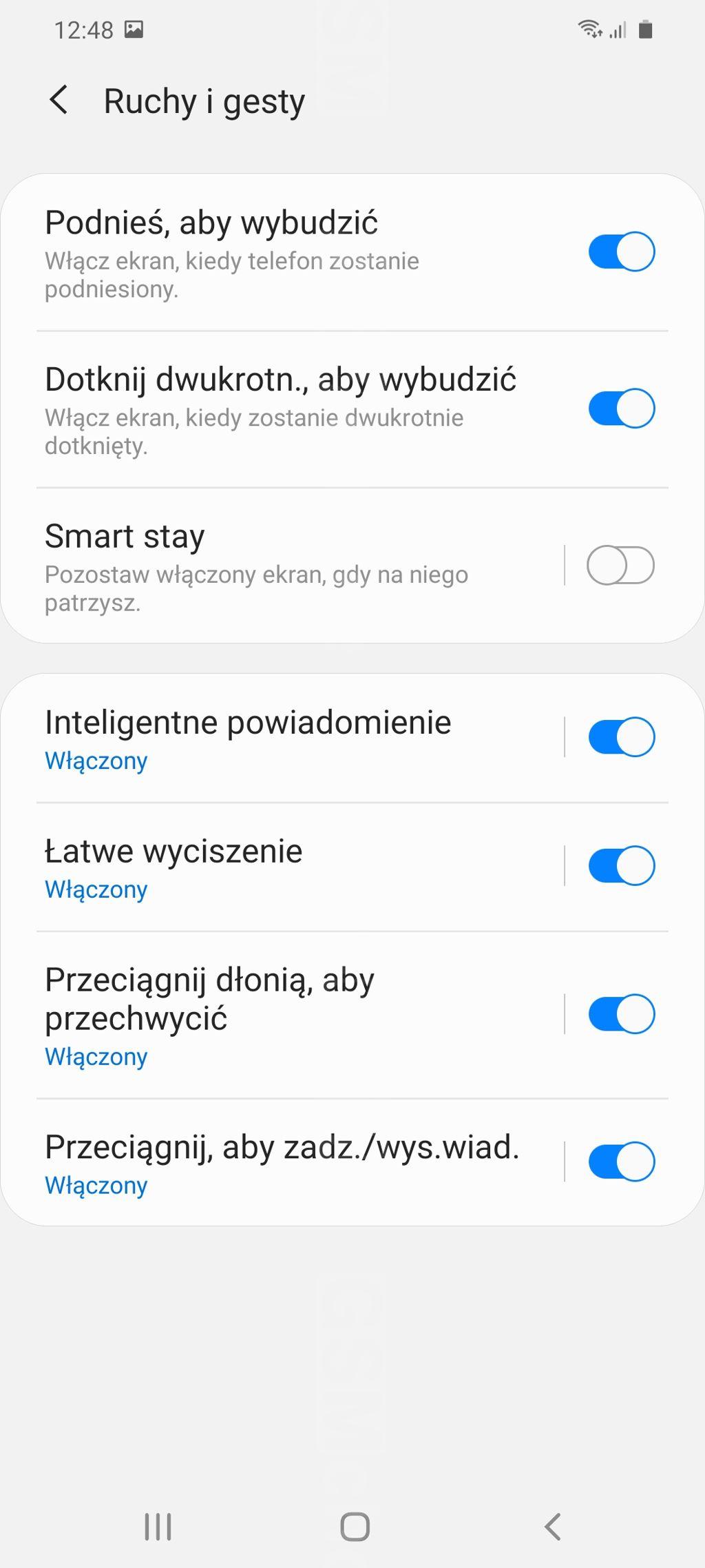Screen dimensions: 705x1568
Task: Disable Podnieś, aby wybudzić switch
Action: tap(621, 251)
